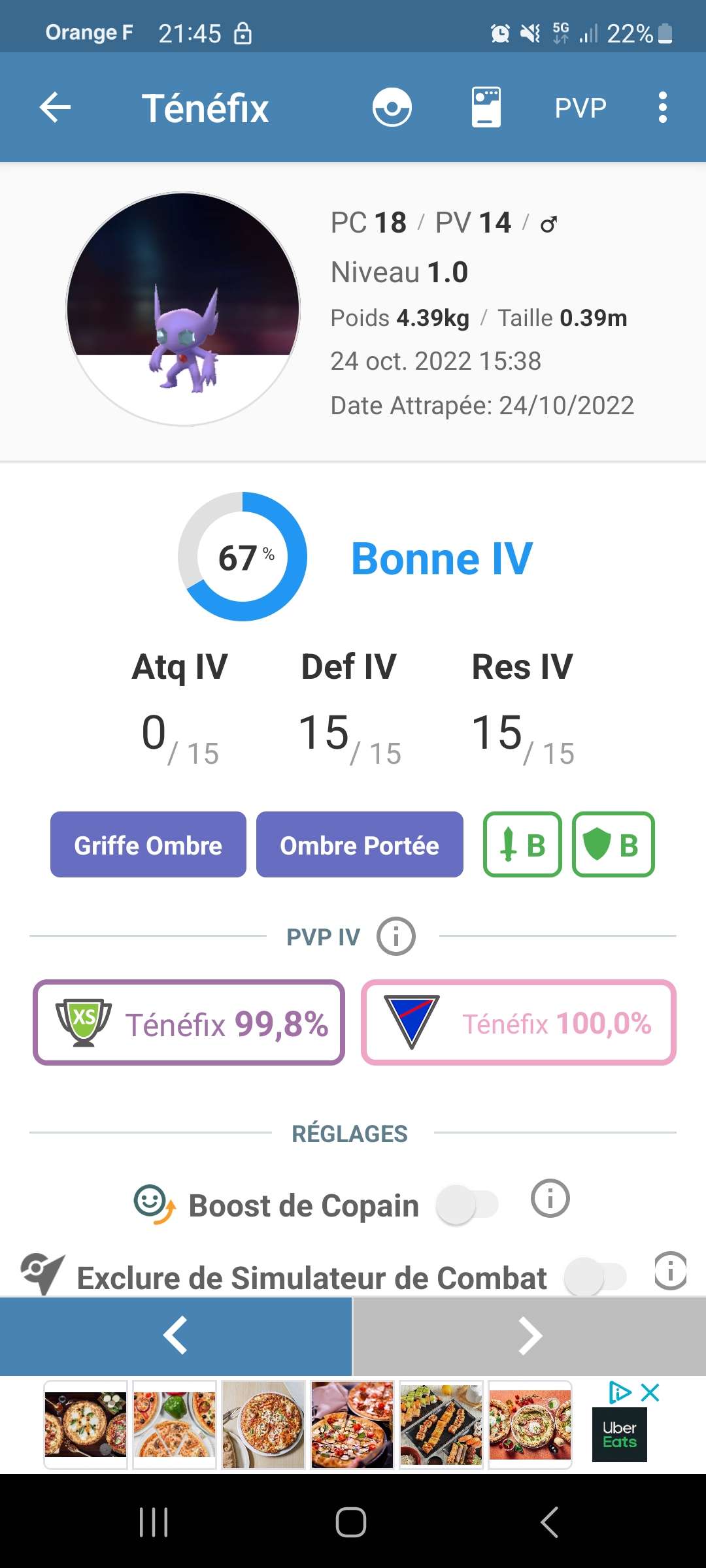Open the three-dot overflow menu
This screenshot has width=706, height=1568.
(x=663, y=108)
